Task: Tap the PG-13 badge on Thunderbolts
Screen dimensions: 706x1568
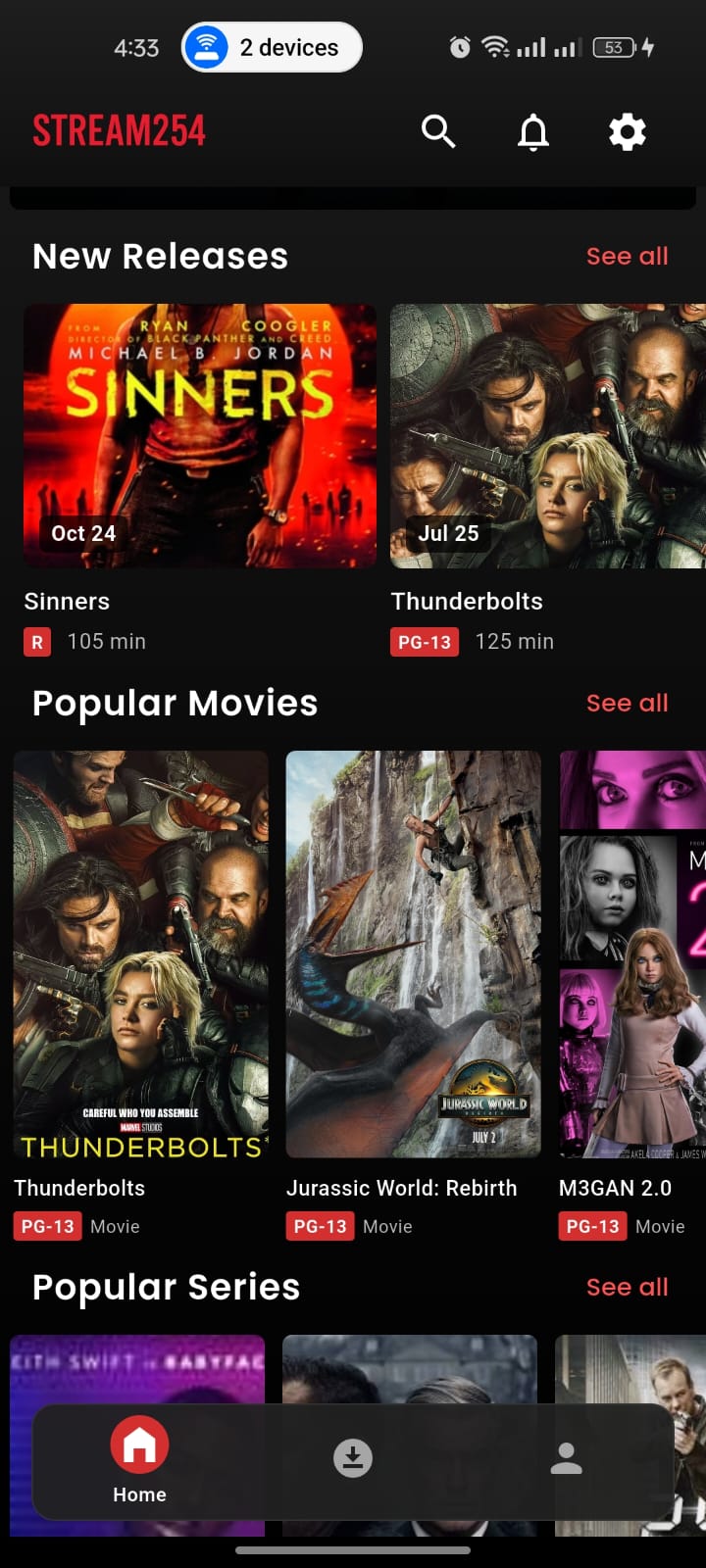Action: (425, 642)
